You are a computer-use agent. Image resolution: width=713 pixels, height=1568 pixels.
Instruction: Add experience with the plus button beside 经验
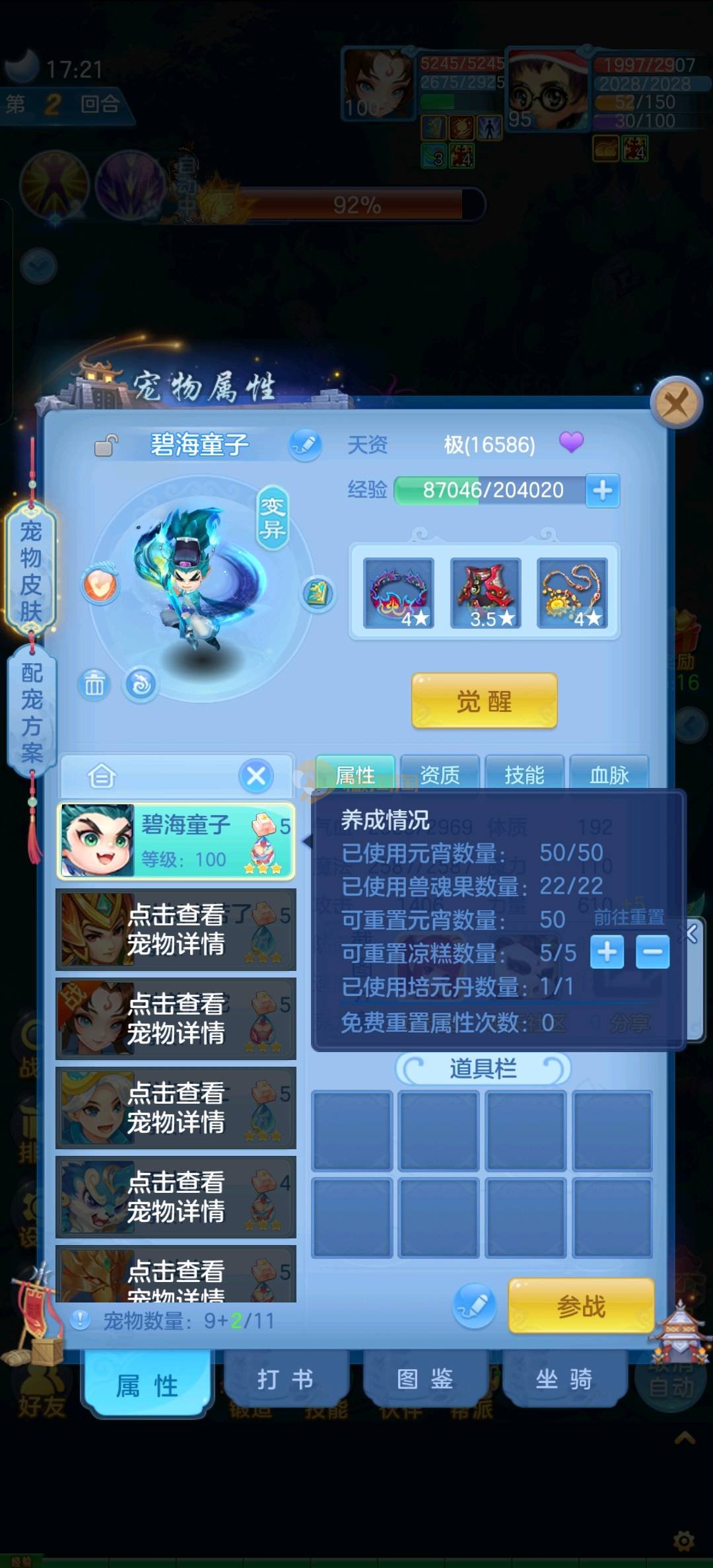point(602,491)
